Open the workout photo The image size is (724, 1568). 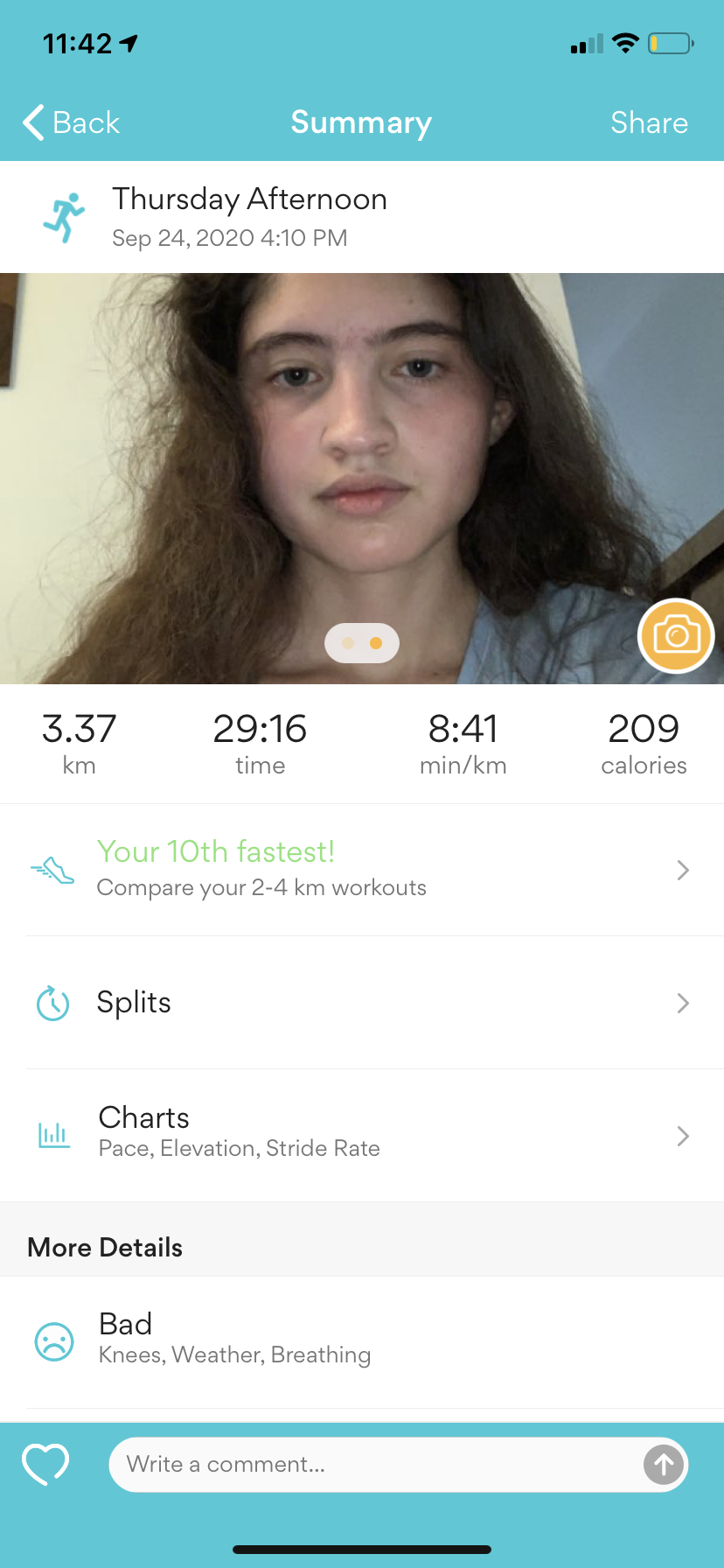[362, 479]
